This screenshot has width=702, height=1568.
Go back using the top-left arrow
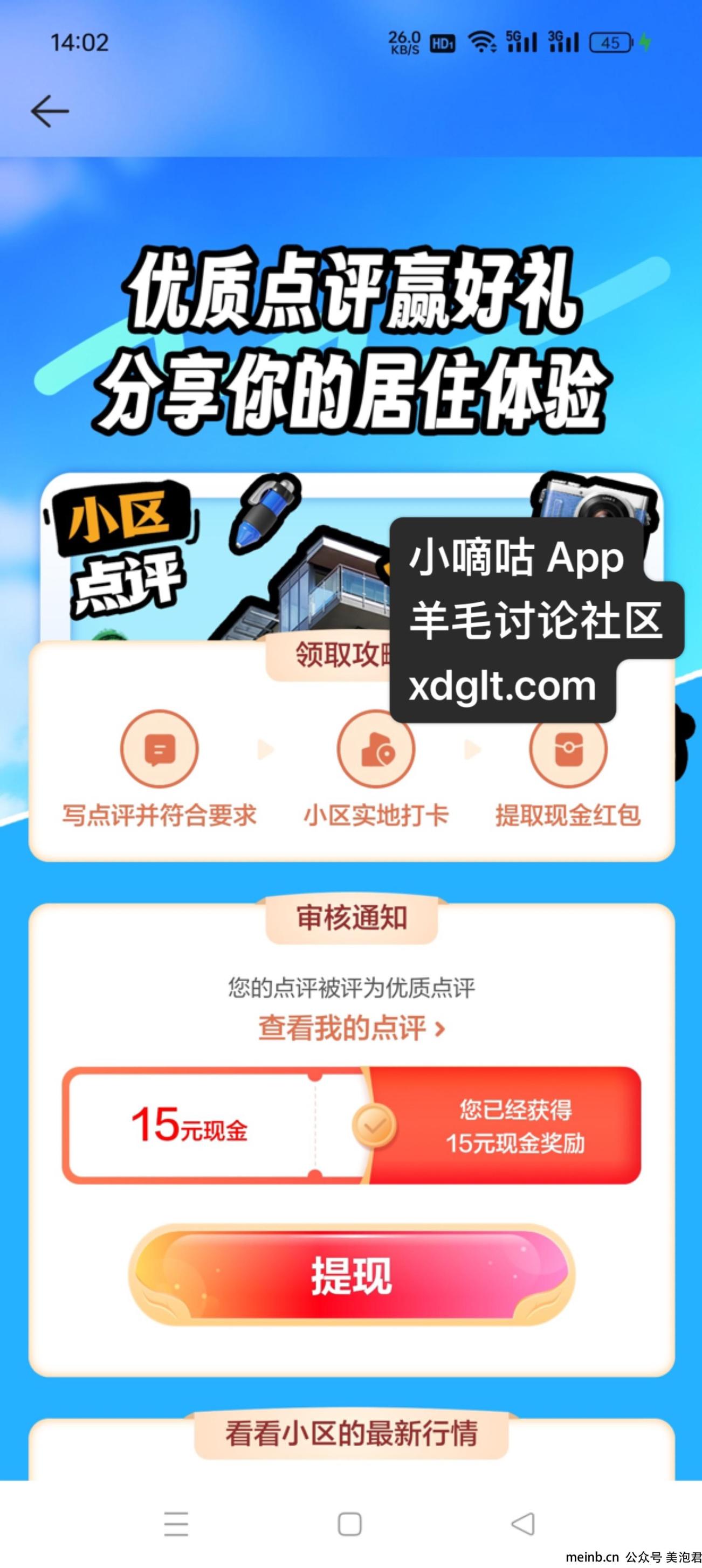pyautogui.click(x=50, y=112)
